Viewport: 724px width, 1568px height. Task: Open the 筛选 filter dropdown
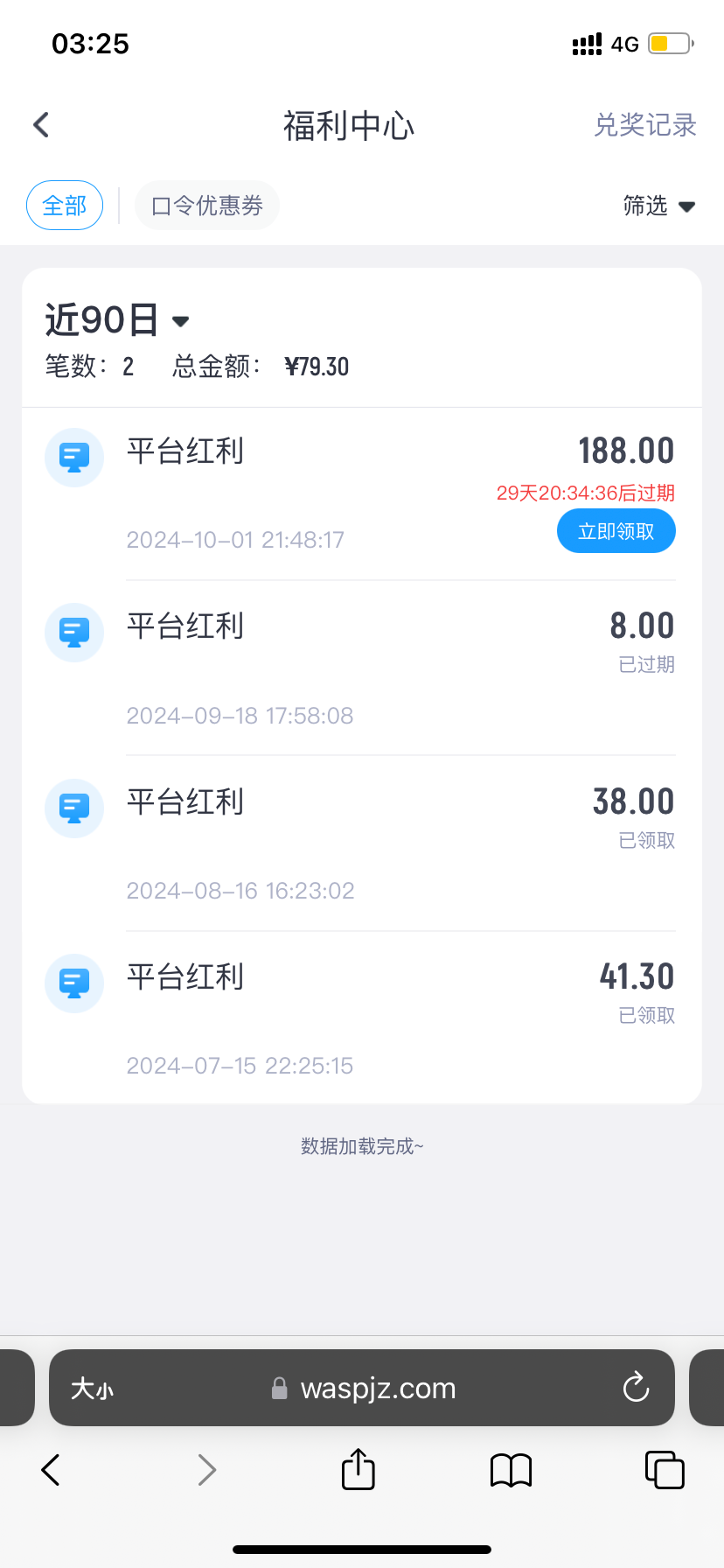658,206
